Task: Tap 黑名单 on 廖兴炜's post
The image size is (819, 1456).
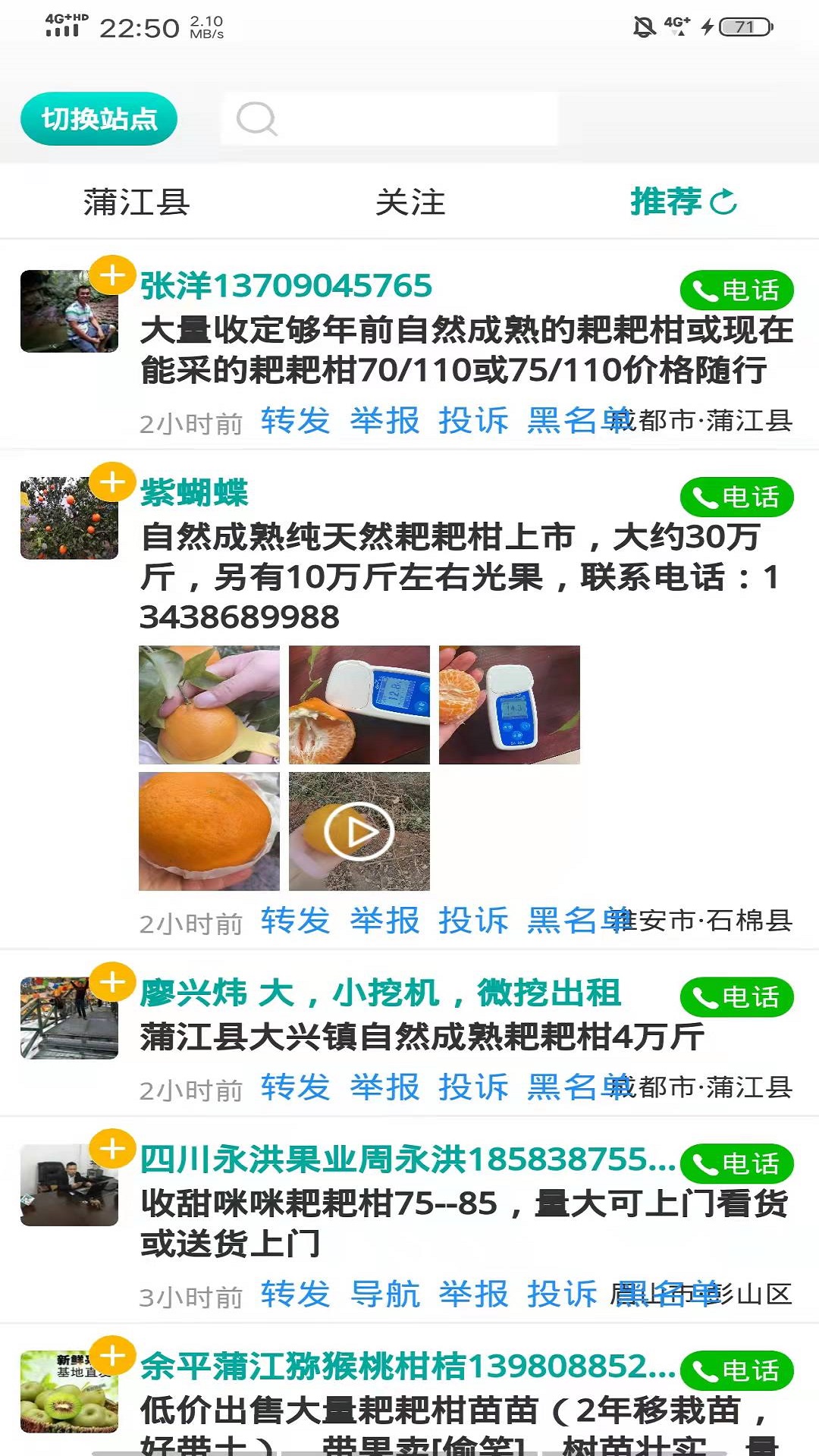Action: [576, 1088]
